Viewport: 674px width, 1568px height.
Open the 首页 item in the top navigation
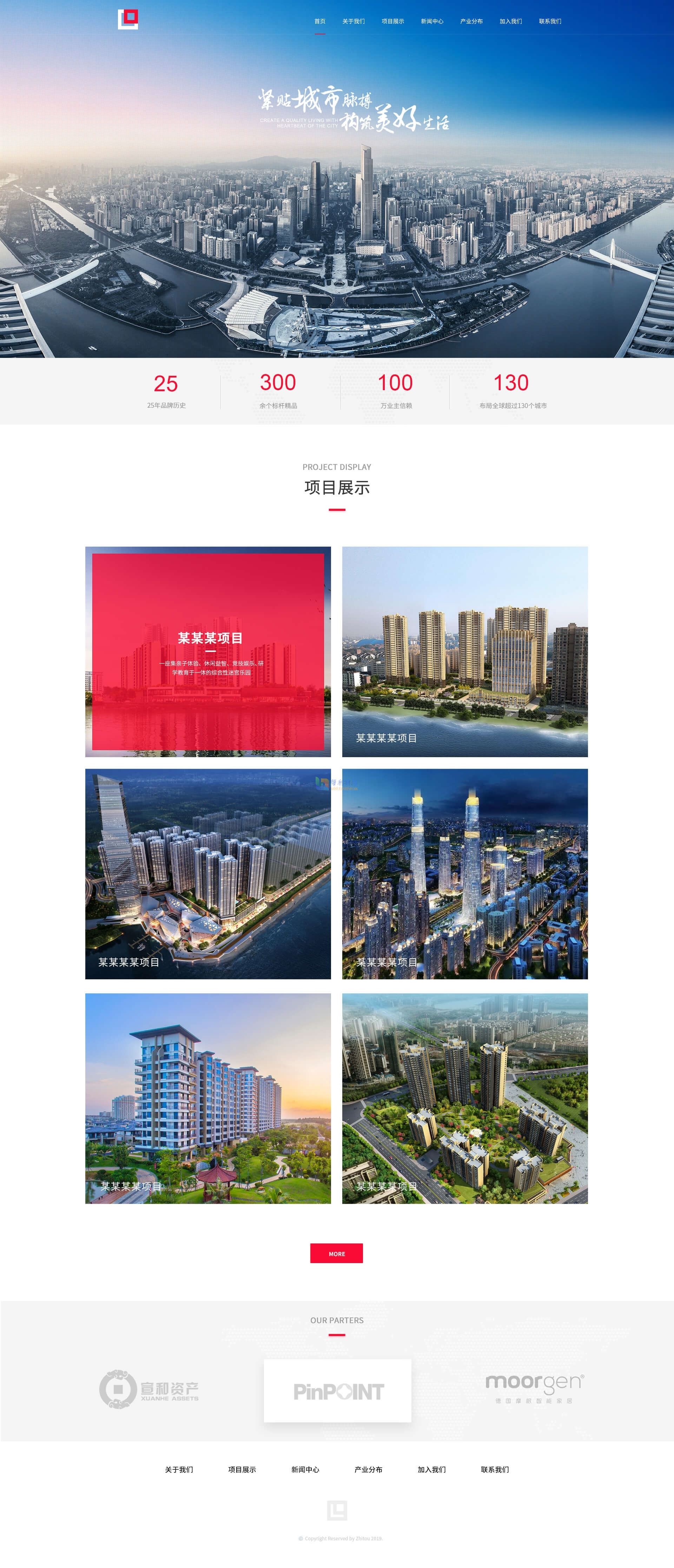click(x=320, y=21)
